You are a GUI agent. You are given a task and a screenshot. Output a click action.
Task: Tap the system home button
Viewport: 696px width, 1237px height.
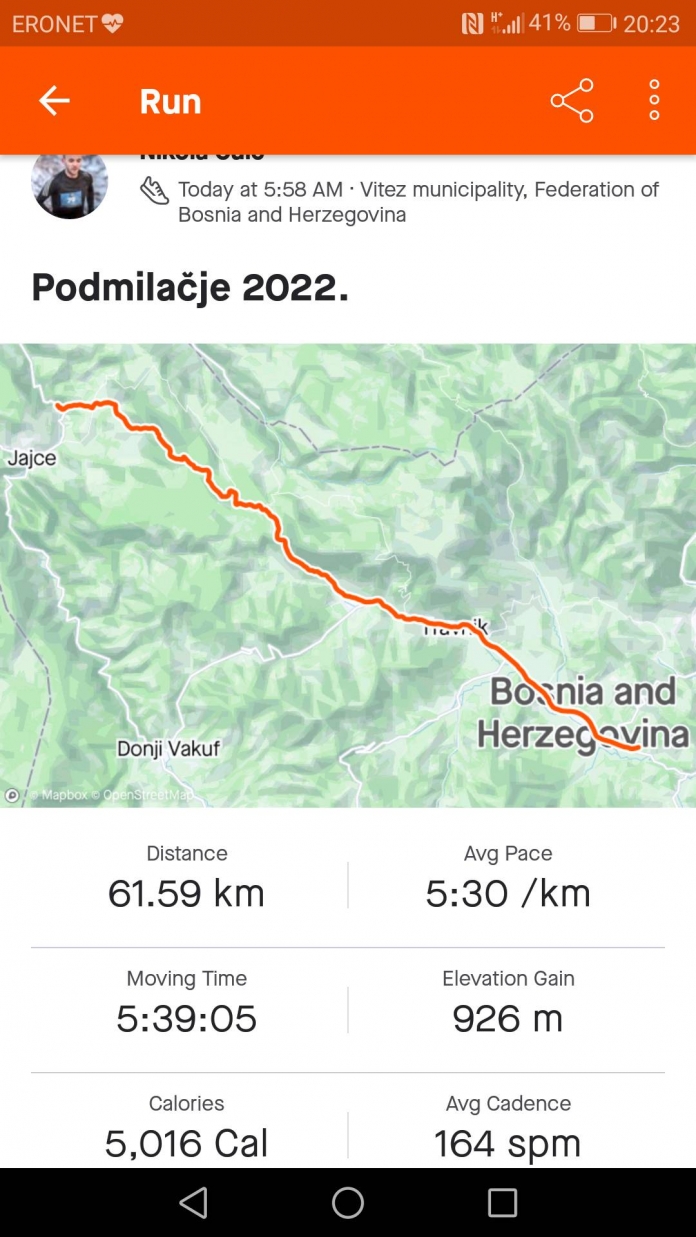[x=348, y=1202]
